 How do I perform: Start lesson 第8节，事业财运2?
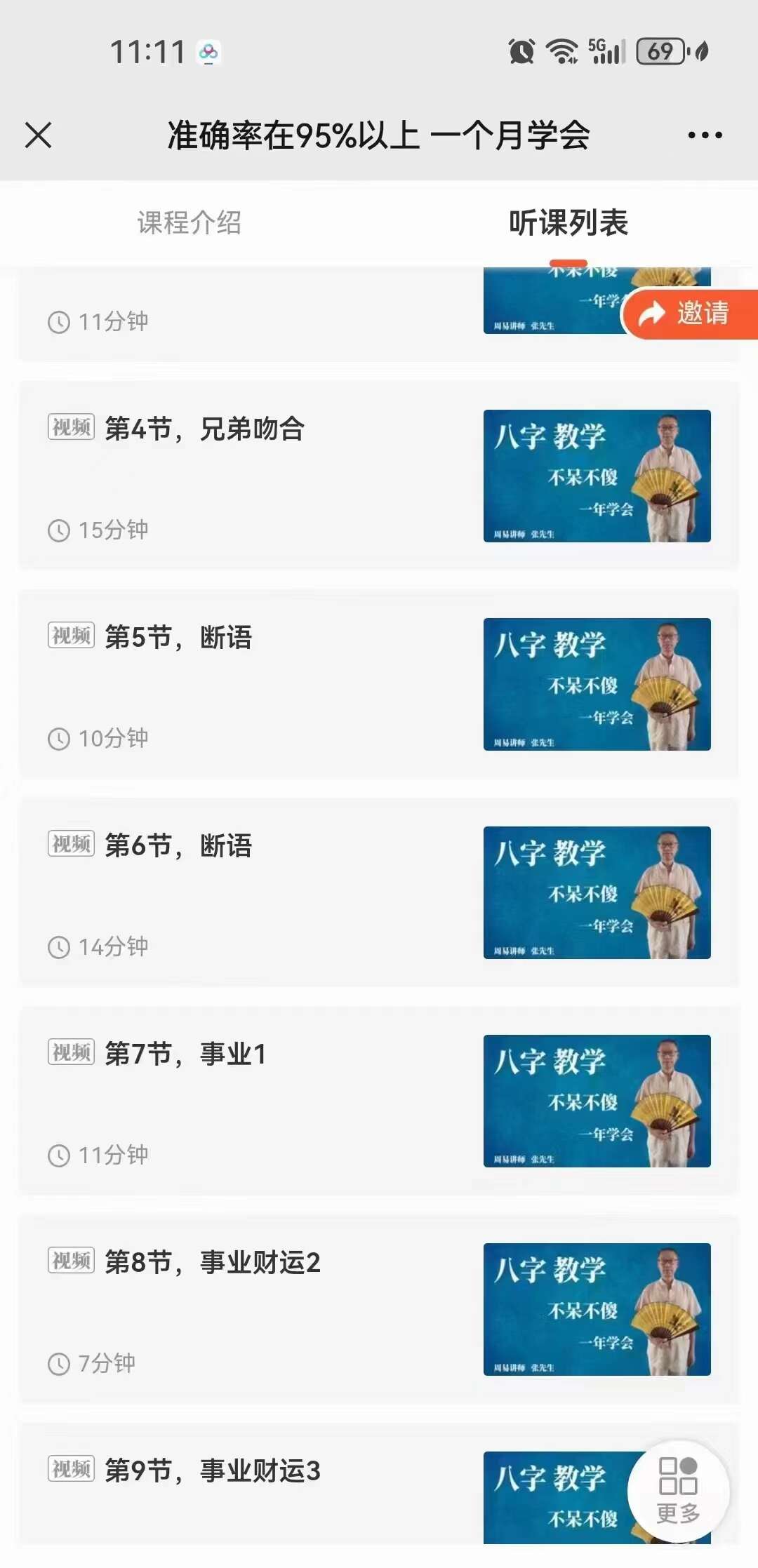click(213, 1263)
